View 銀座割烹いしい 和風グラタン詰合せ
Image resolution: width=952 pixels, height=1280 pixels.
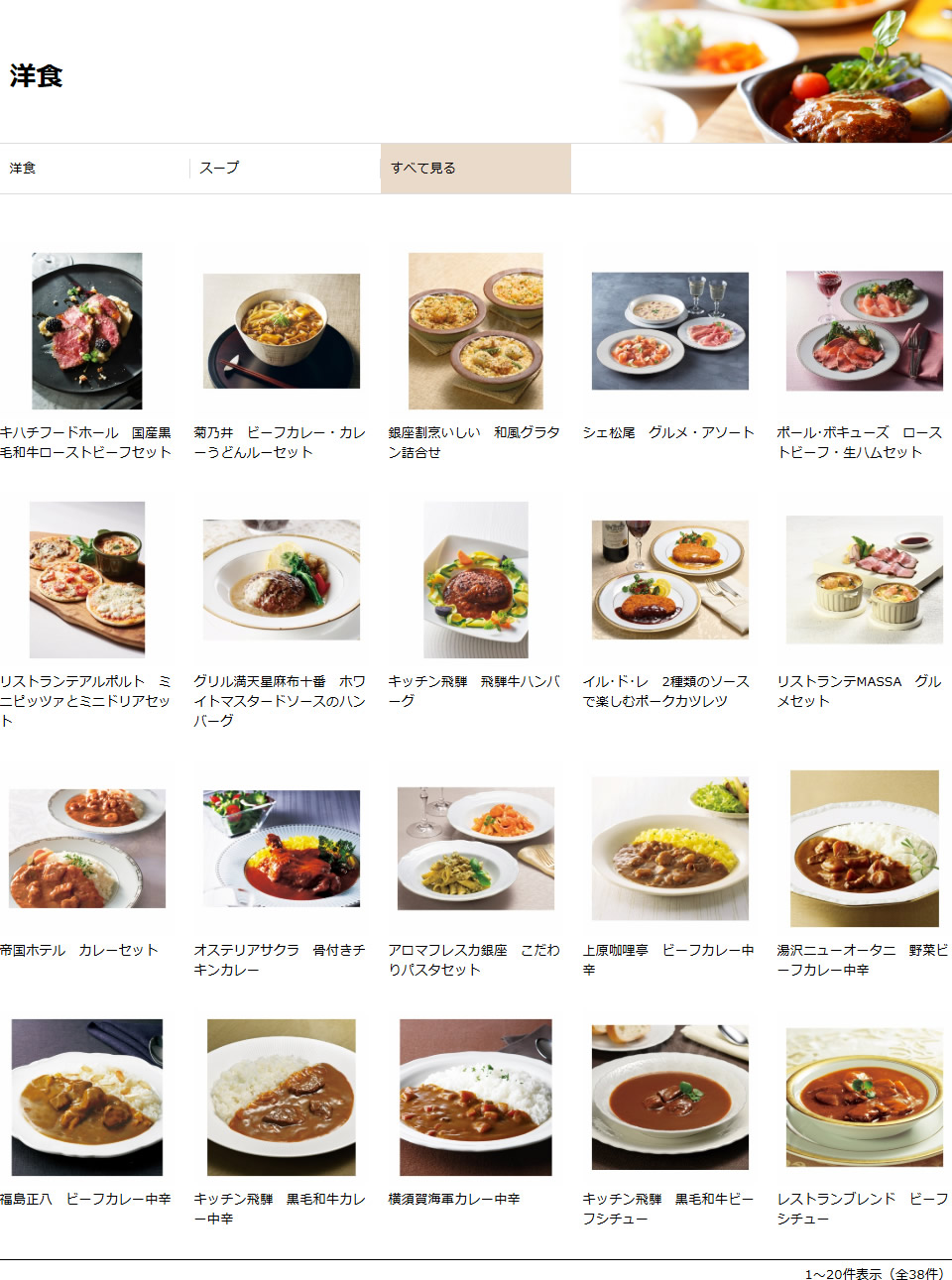pyautogui.click(x=476, y=331)
